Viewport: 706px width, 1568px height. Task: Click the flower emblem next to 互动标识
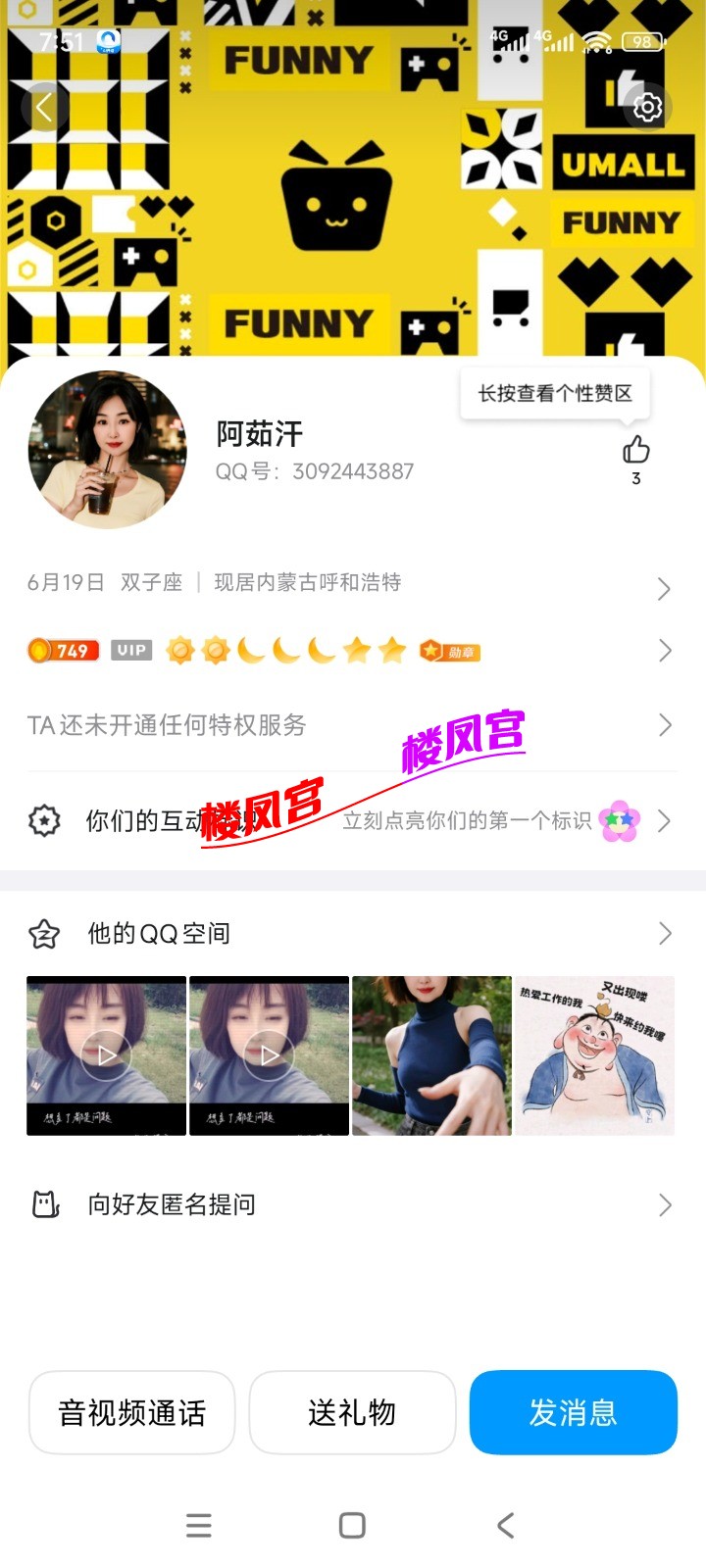pyautogui.click(x=620, y=820)
